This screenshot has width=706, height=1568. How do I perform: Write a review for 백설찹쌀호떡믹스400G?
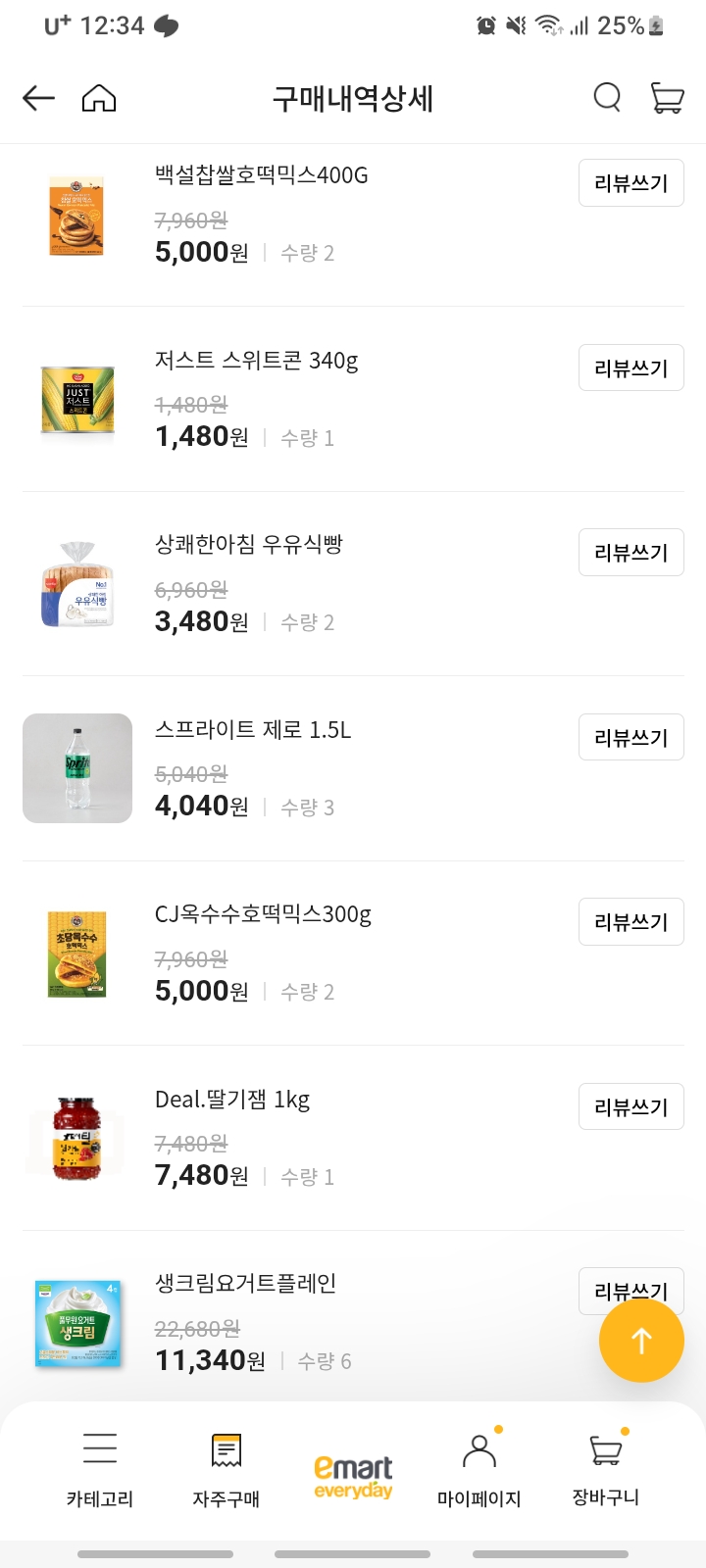click(630, 182)
